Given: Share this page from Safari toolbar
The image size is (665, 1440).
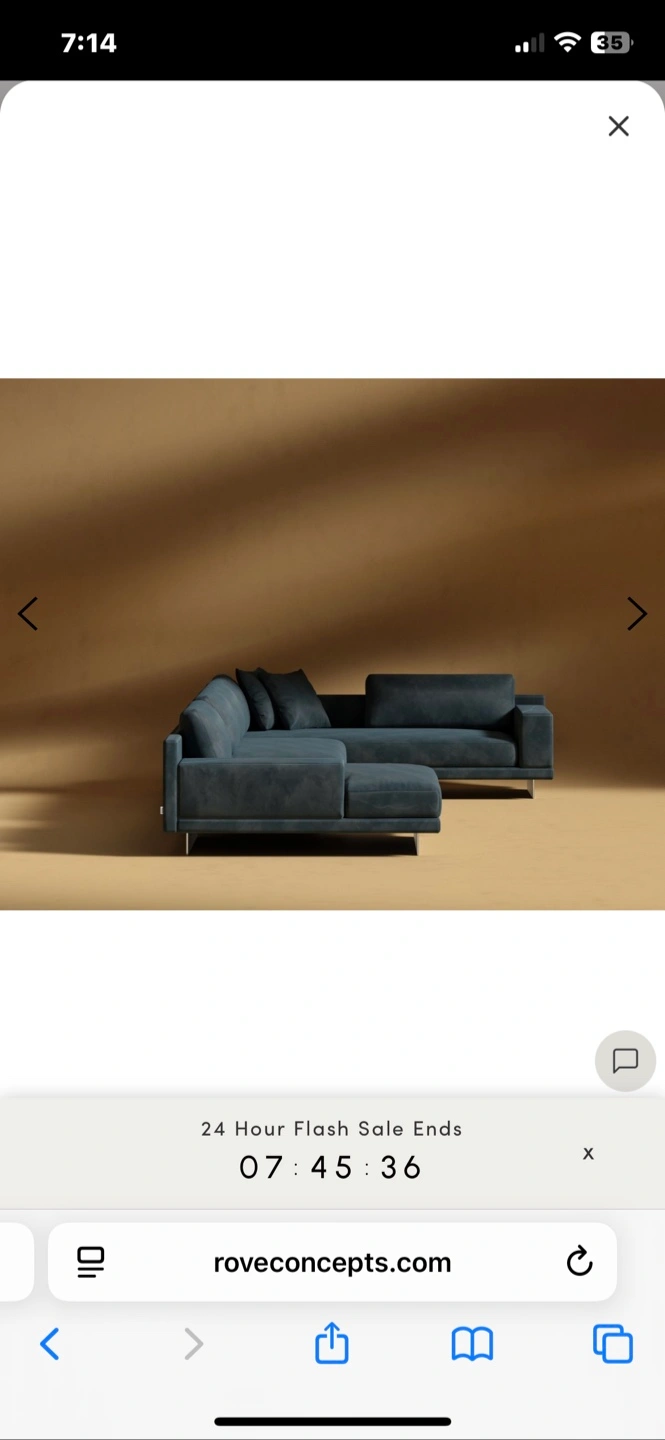Looking at the screenshot, I should point(332,1342).
